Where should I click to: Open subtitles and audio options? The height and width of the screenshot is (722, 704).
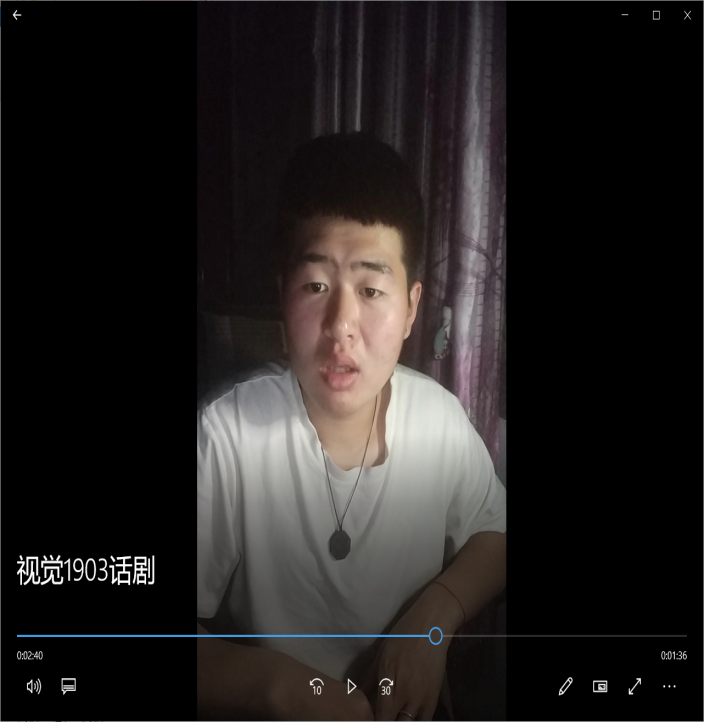click(69, 686)
